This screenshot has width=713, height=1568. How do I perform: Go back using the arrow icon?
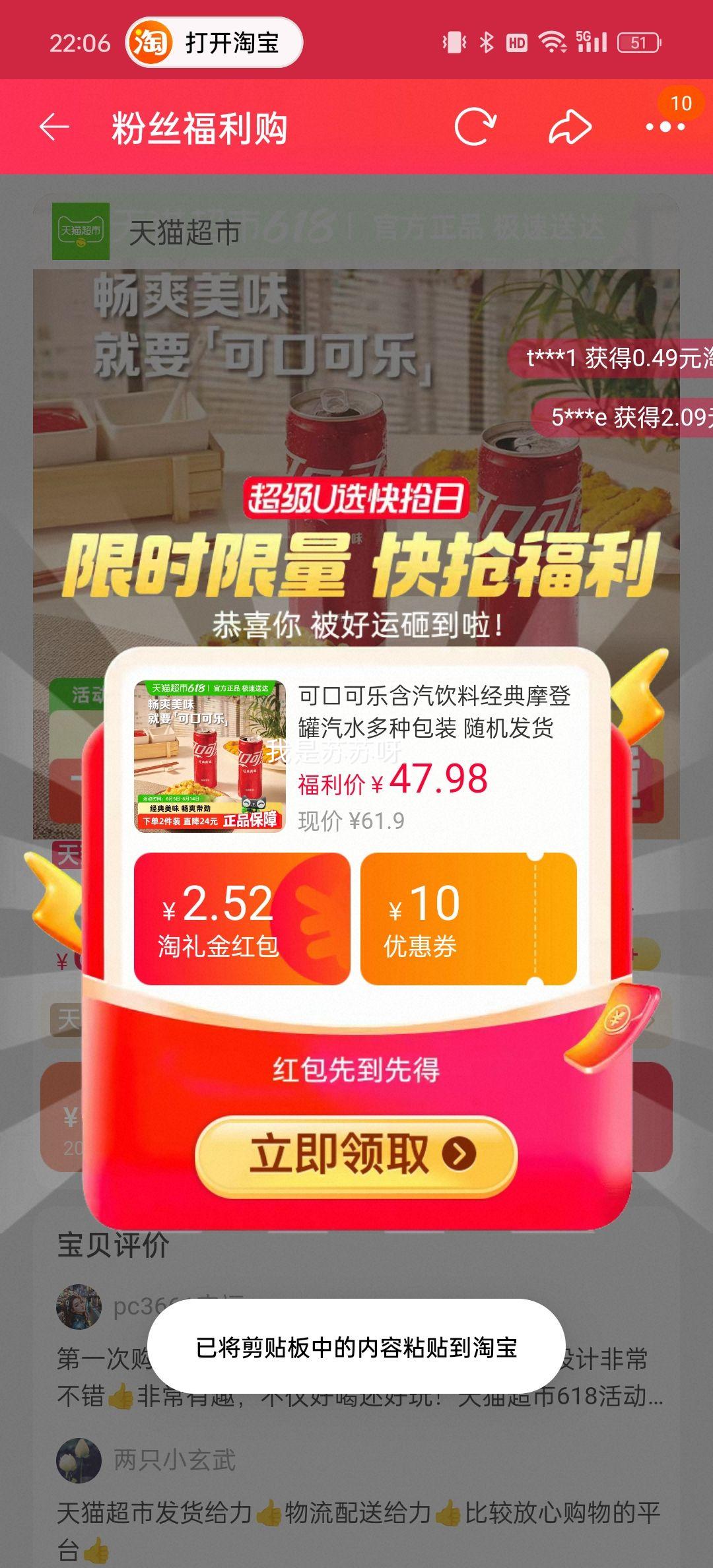point(54,127)
